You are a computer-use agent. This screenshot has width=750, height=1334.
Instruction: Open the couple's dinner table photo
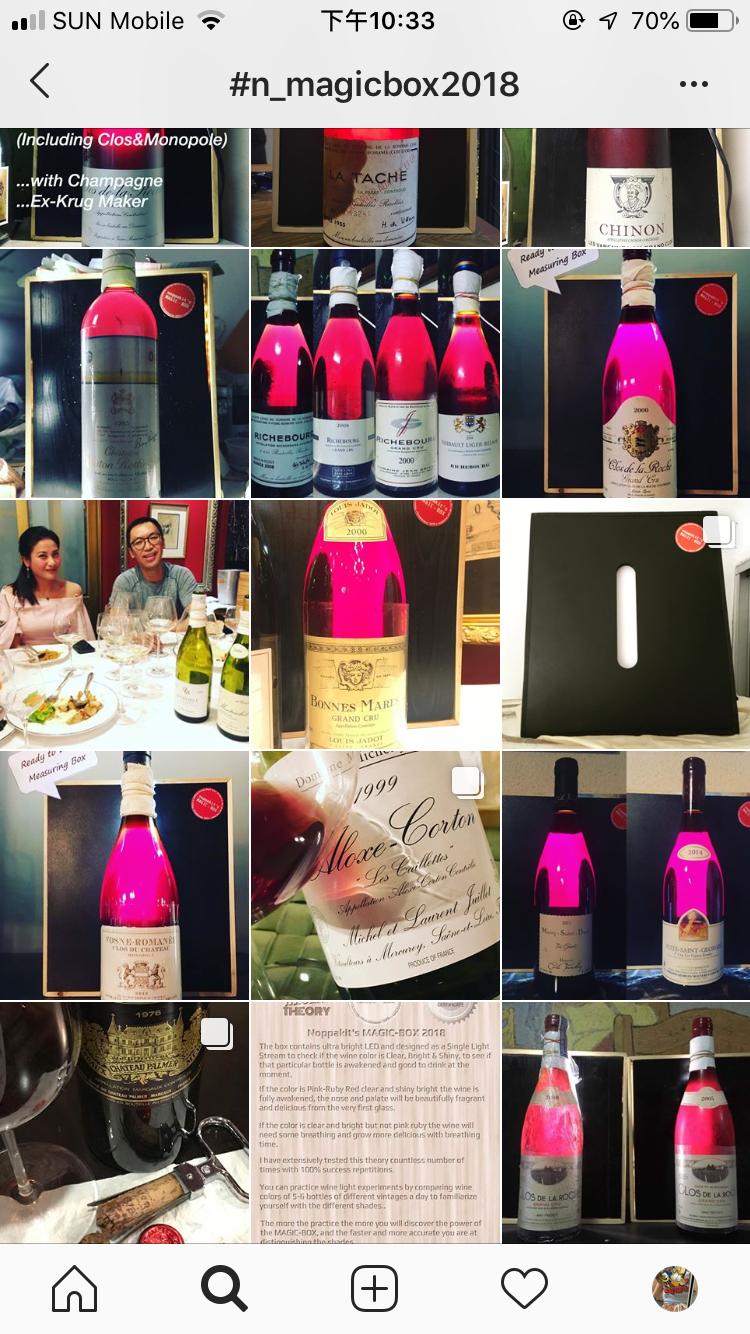click(x=124, y=624)
